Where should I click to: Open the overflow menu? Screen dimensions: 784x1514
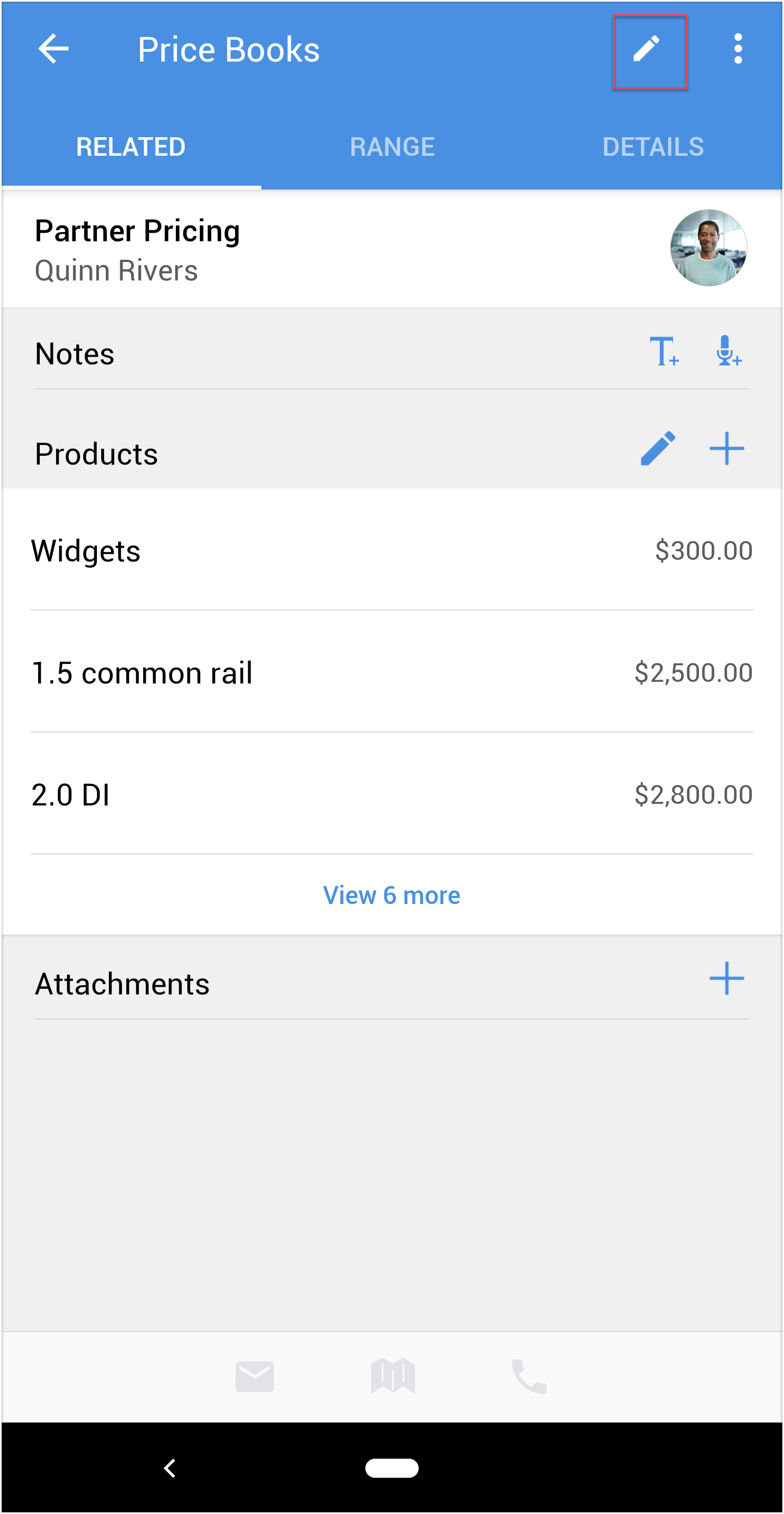coord(738,49)
